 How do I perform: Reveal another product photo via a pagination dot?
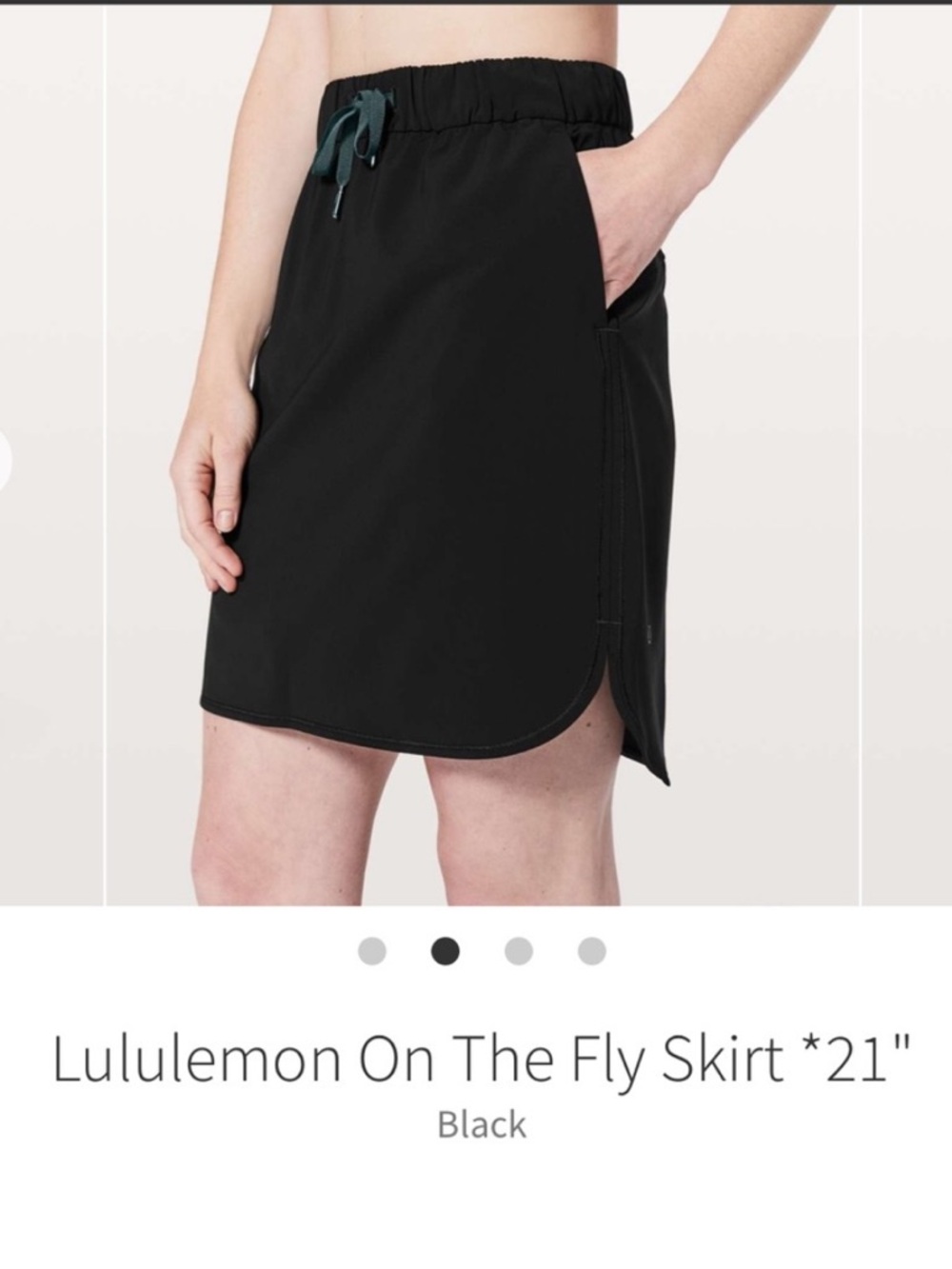tap(517, 951)
